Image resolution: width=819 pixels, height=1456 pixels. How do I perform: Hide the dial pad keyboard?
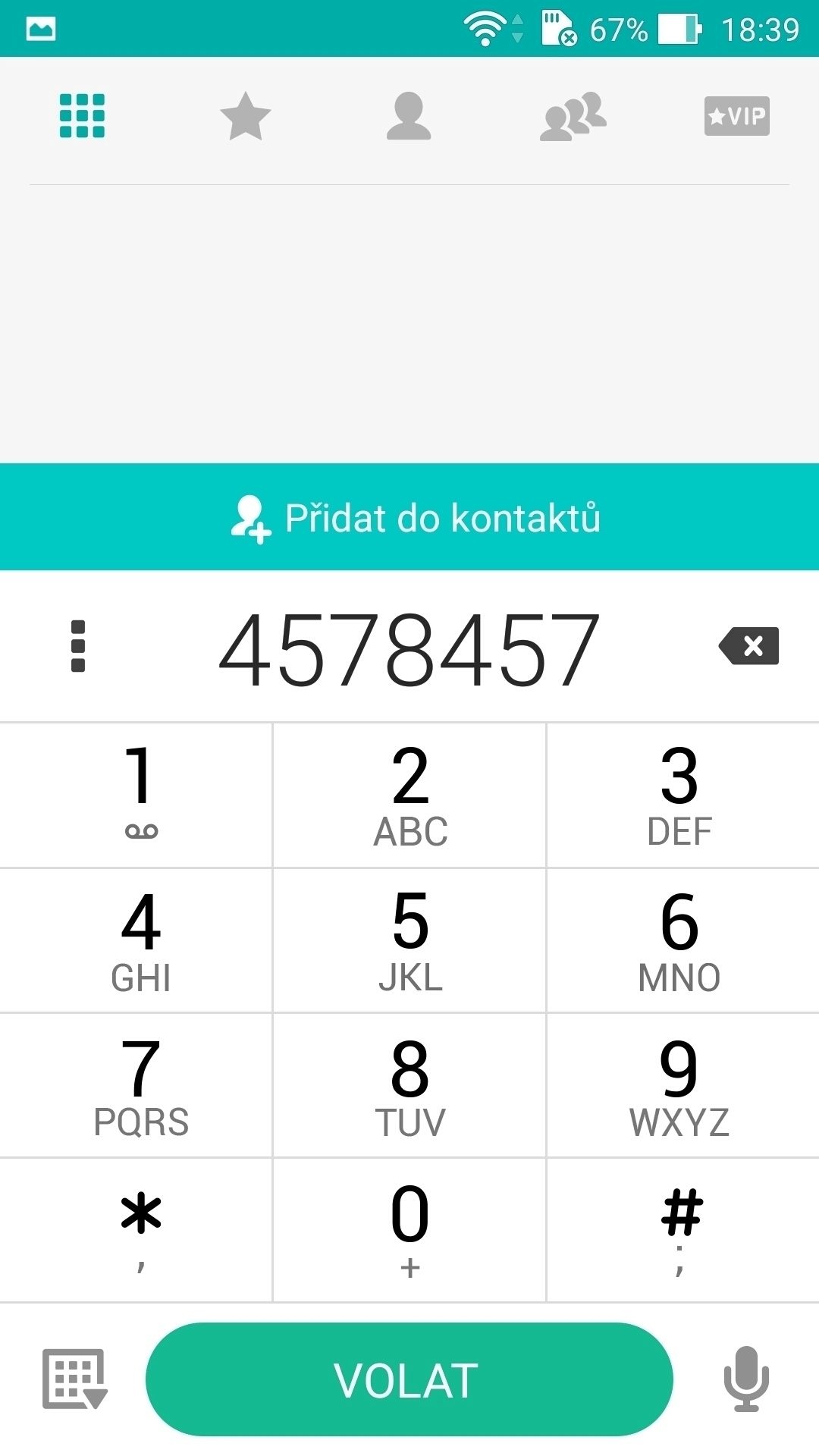(x=74, y=1379)
